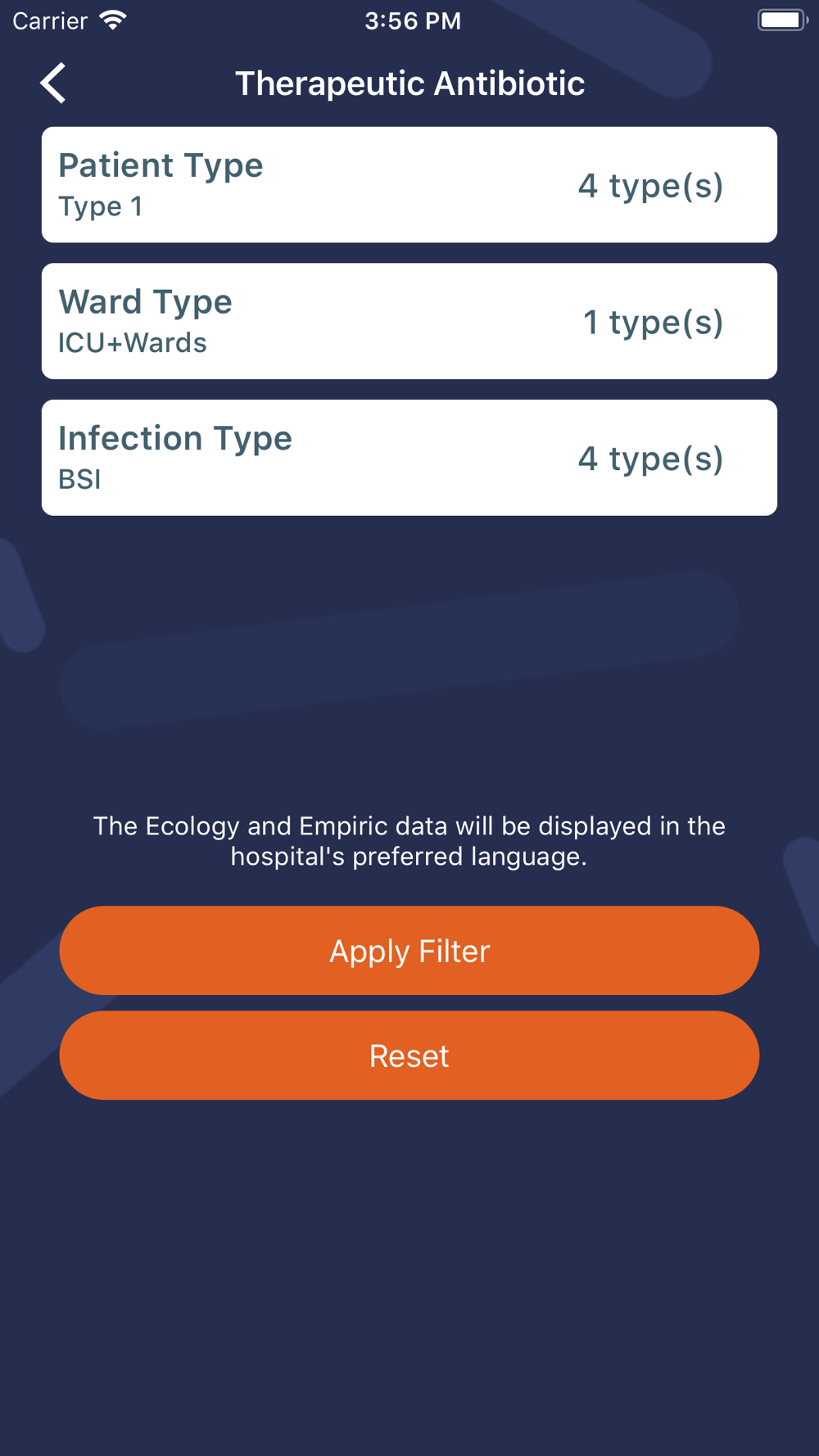
Task: Choose an Infection Type option
Action: point(409,458)
